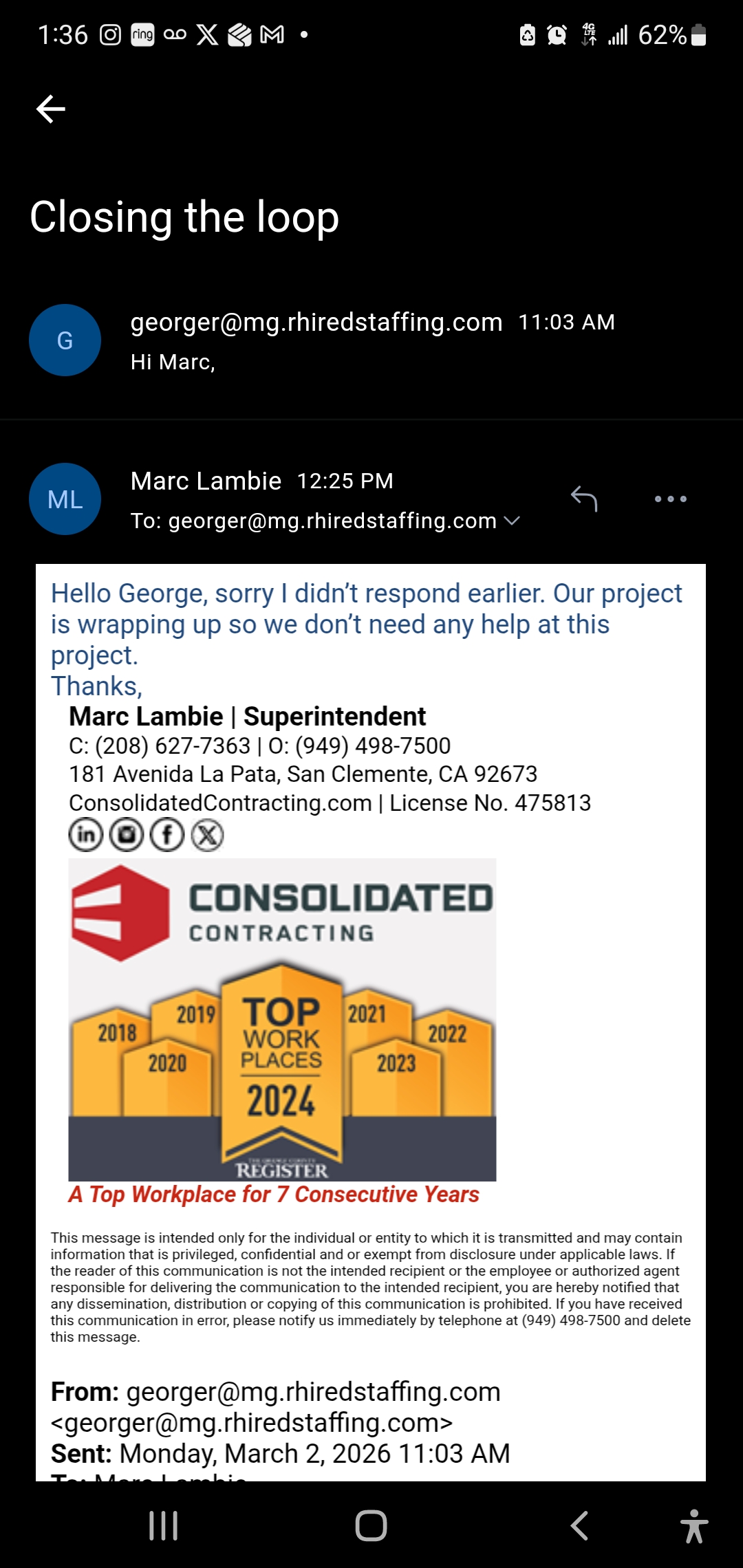Open the X icon in the signature
The image size is (743, 1568).
point(207,835)
